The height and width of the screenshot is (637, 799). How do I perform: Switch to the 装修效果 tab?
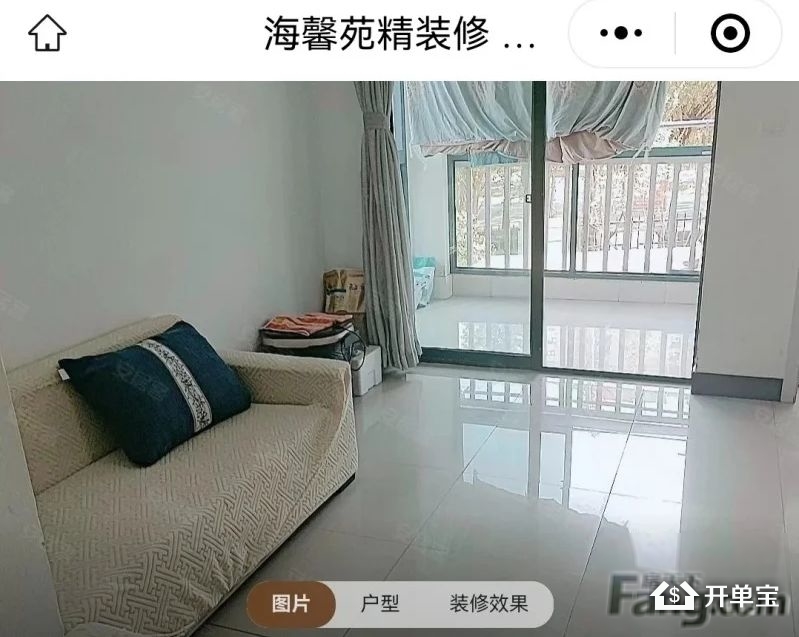pyautogui.click(x=488, y=604)
